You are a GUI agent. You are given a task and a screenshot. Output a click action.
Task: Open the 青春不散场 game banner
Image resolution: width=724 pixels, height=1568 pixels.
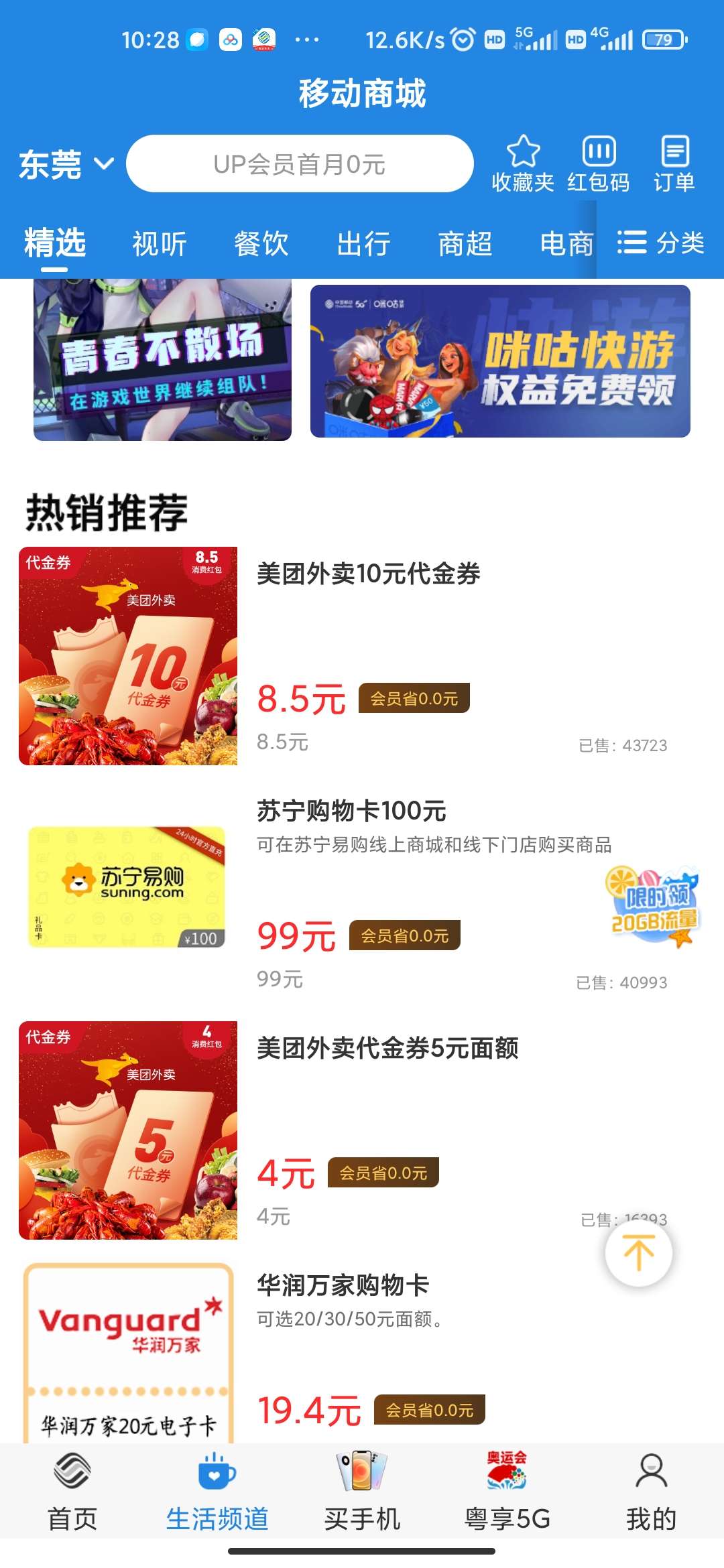click(x=162, y=360)
